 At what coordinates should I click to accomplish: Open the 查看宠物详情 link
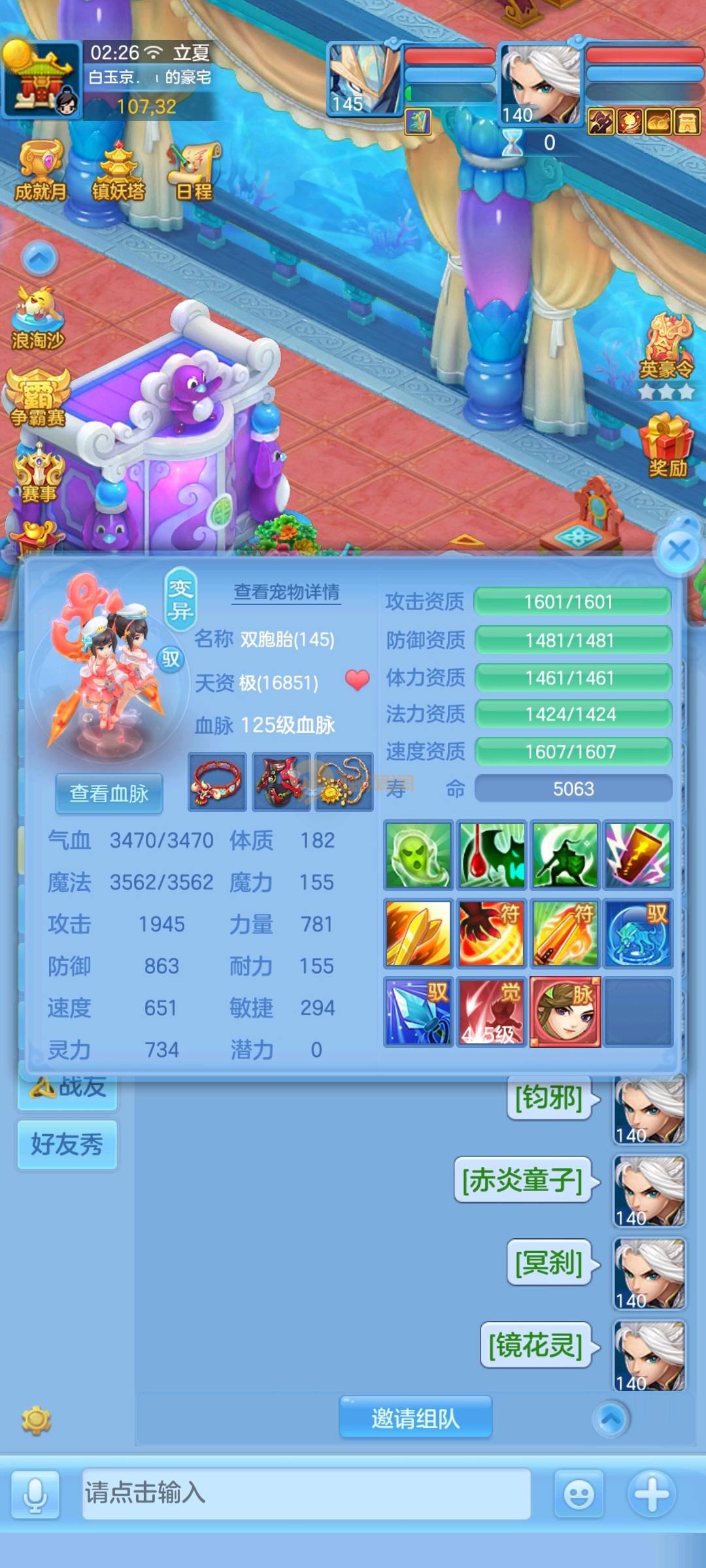click(287, 592)
